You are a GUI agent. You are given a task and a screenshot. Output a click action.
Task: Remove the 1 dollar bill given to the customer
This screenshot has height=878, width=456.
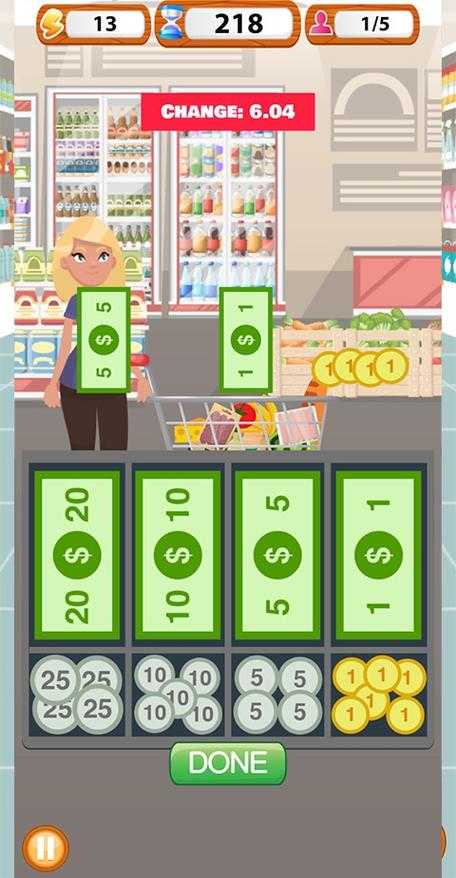[246, 339]
